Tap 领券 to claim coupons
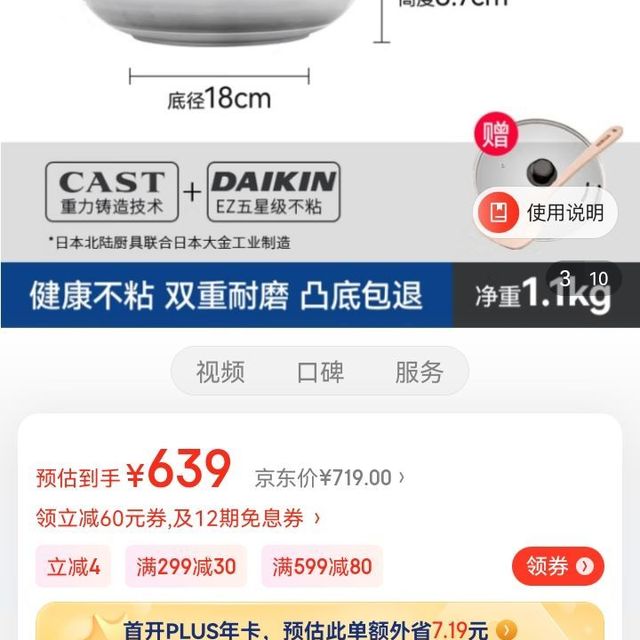Viewport: 640px width, 640px height. 558,567
